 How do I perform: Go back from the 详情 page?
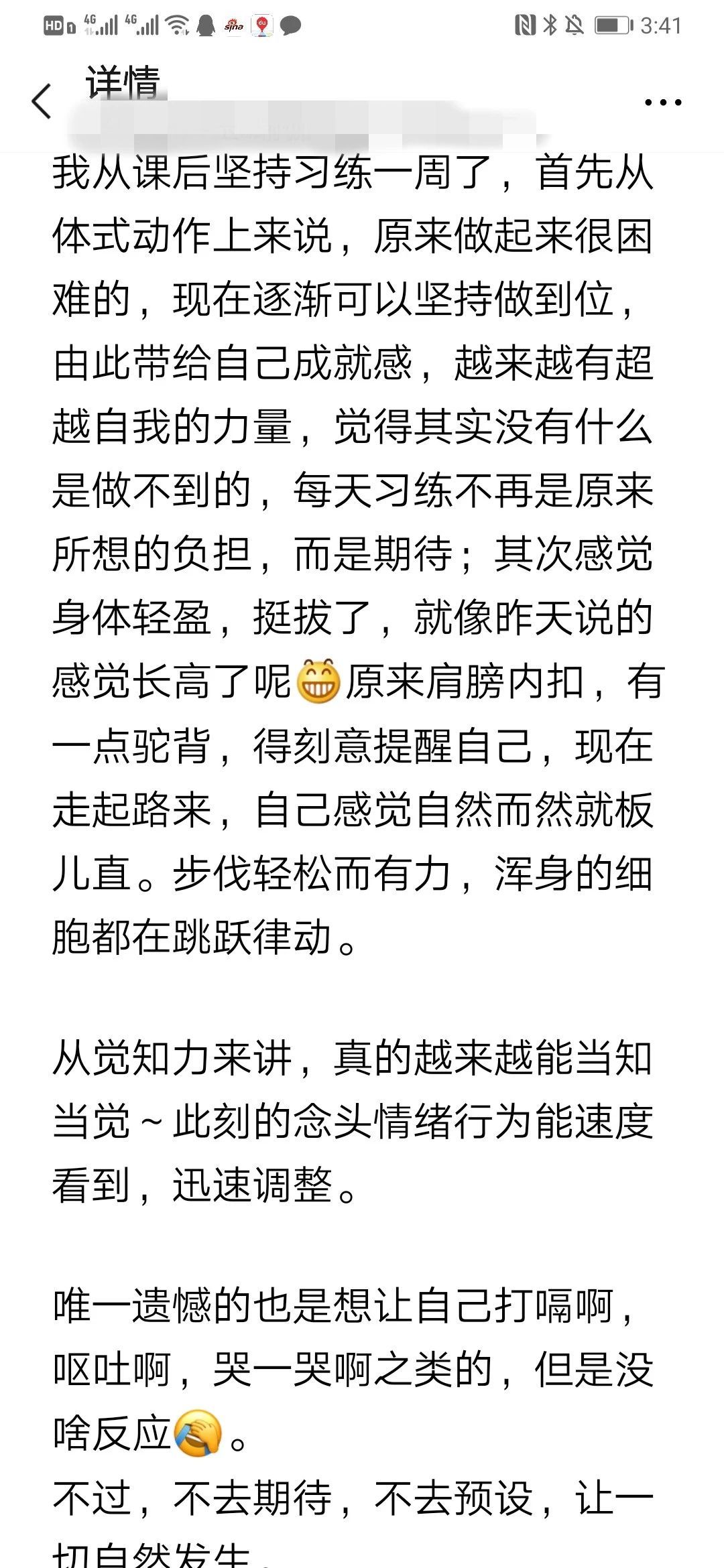(42, 102)
